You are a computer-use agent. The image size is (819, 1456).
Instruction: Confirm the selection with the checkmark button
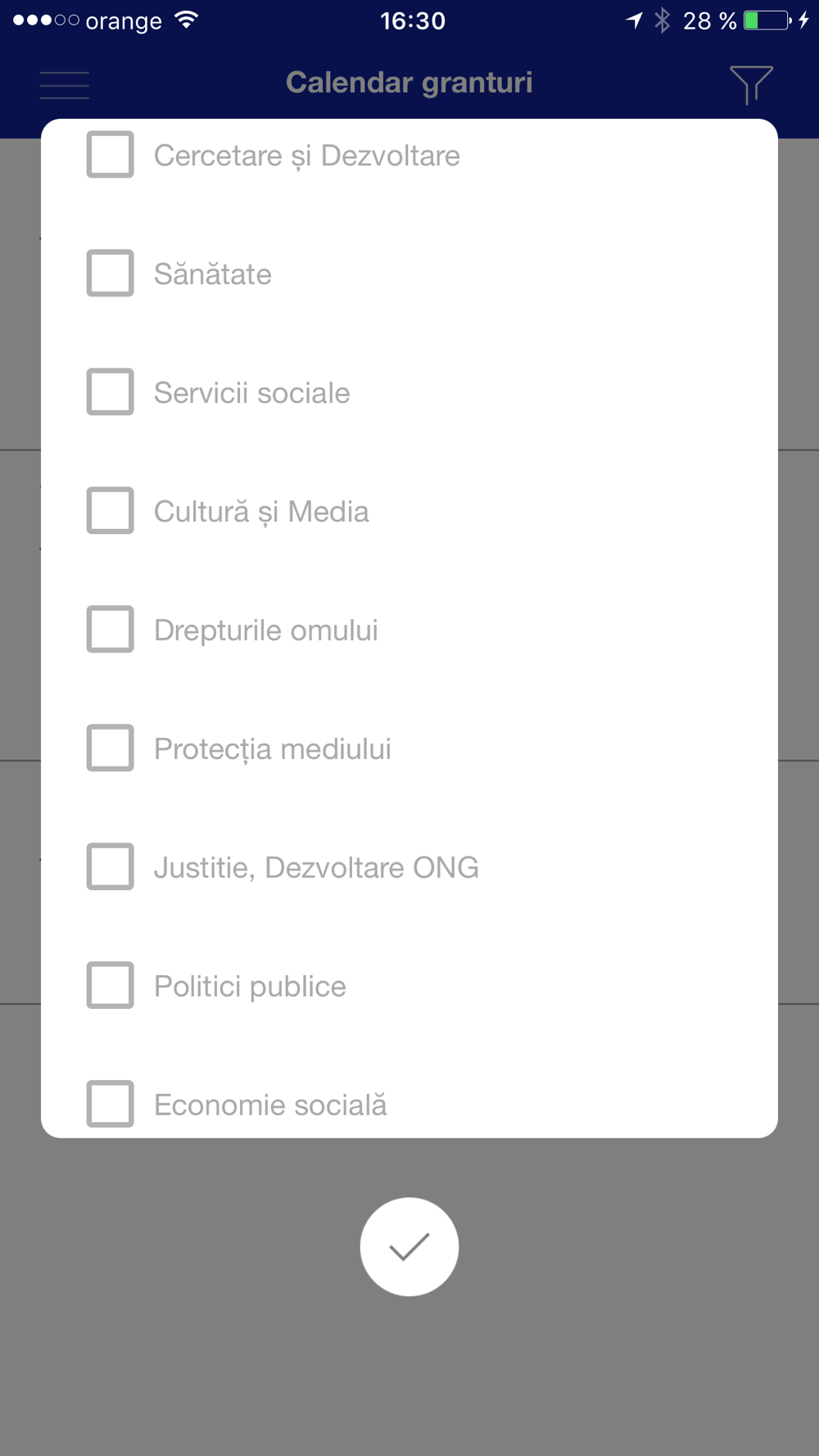tap(409, 1247)
